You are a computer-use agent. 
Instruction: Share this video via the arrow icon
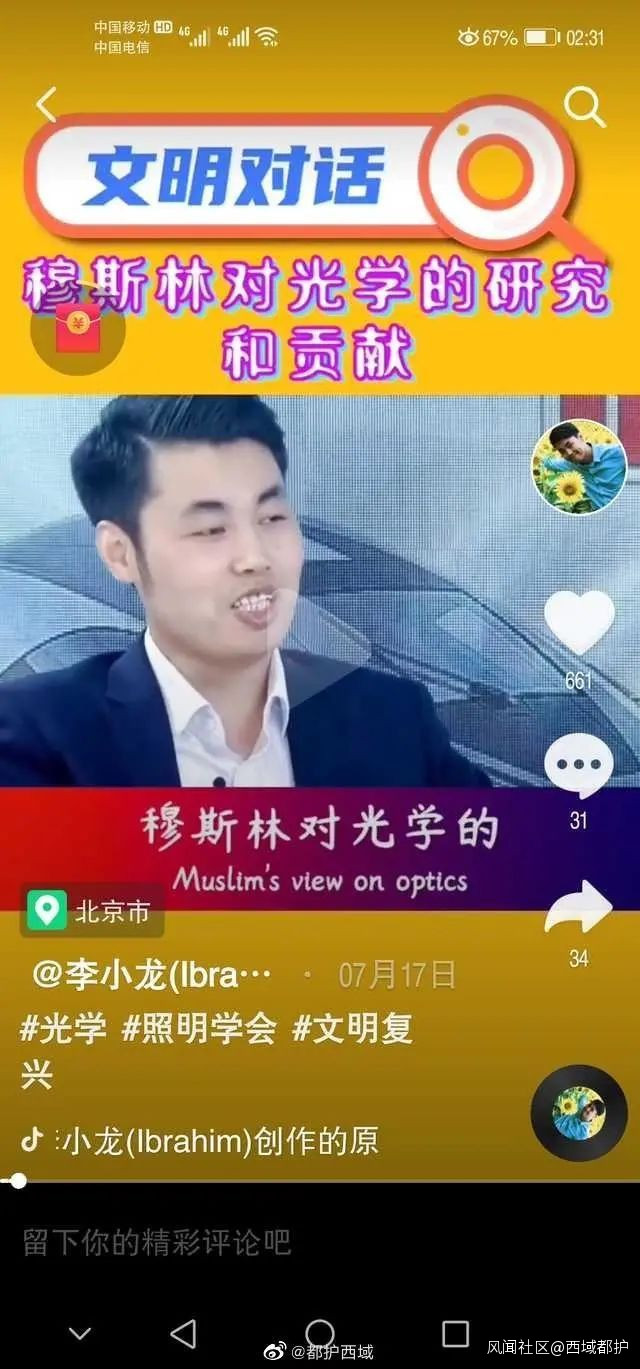pos(578,909)
